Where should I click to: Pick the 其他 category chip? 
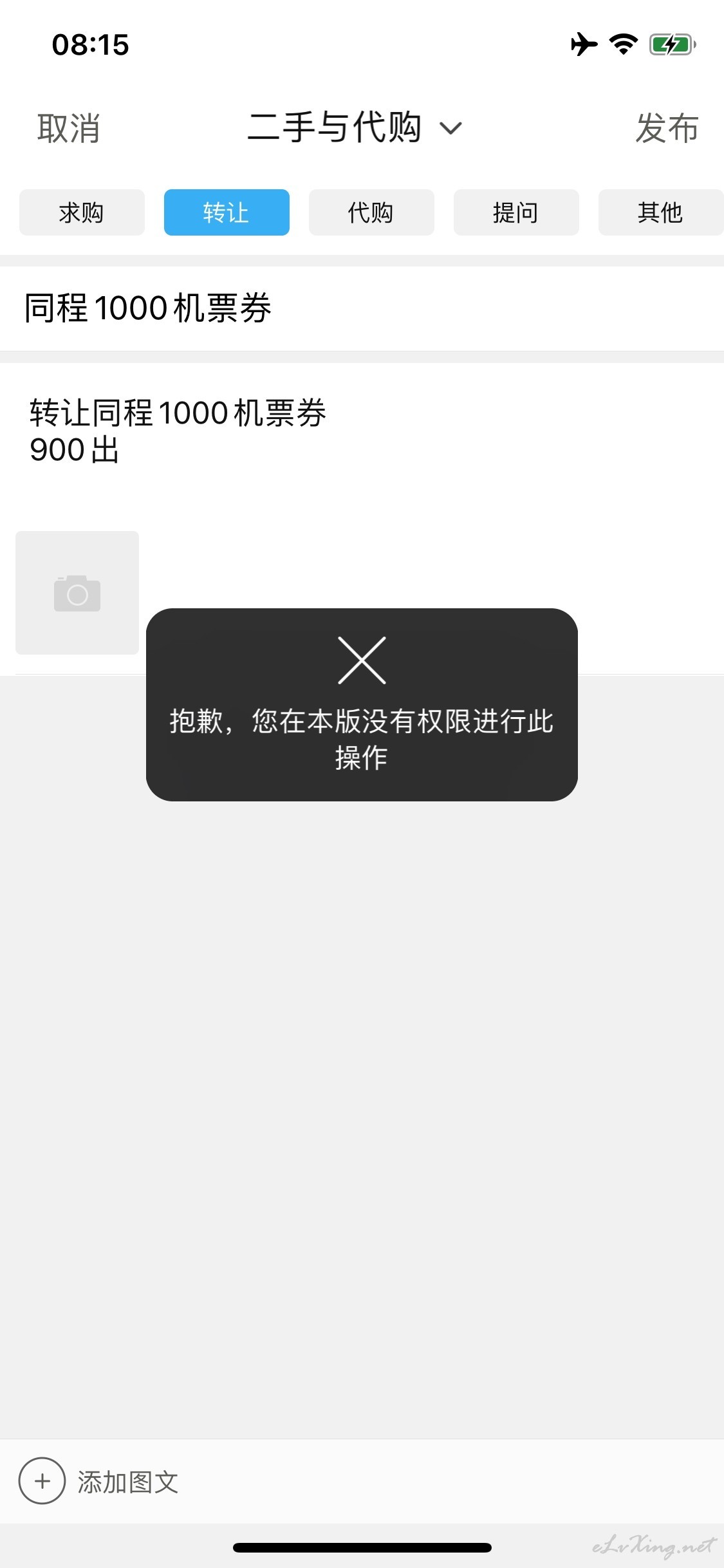coord(661,212)
